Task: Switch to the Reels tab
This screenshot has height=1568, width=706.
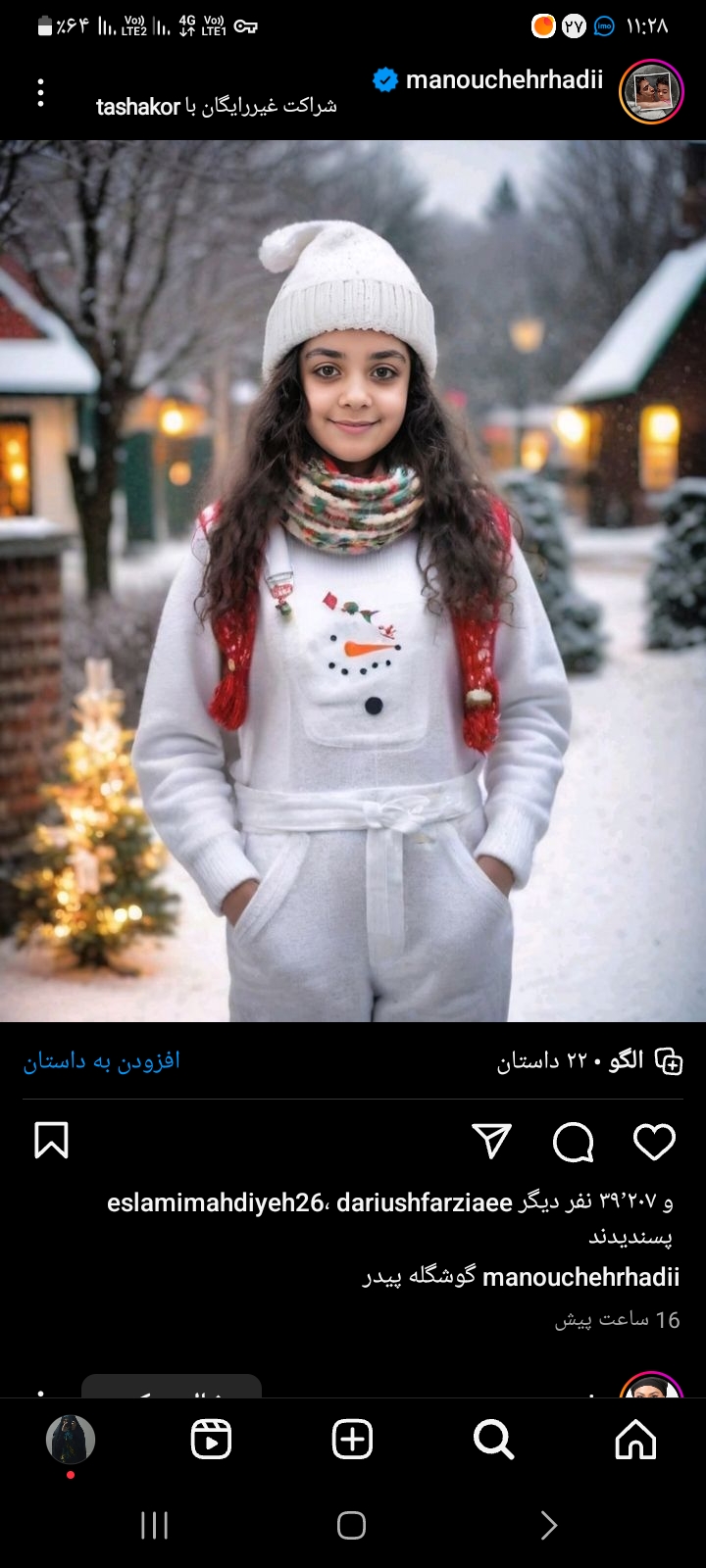Action: (x=211, y=1440)
